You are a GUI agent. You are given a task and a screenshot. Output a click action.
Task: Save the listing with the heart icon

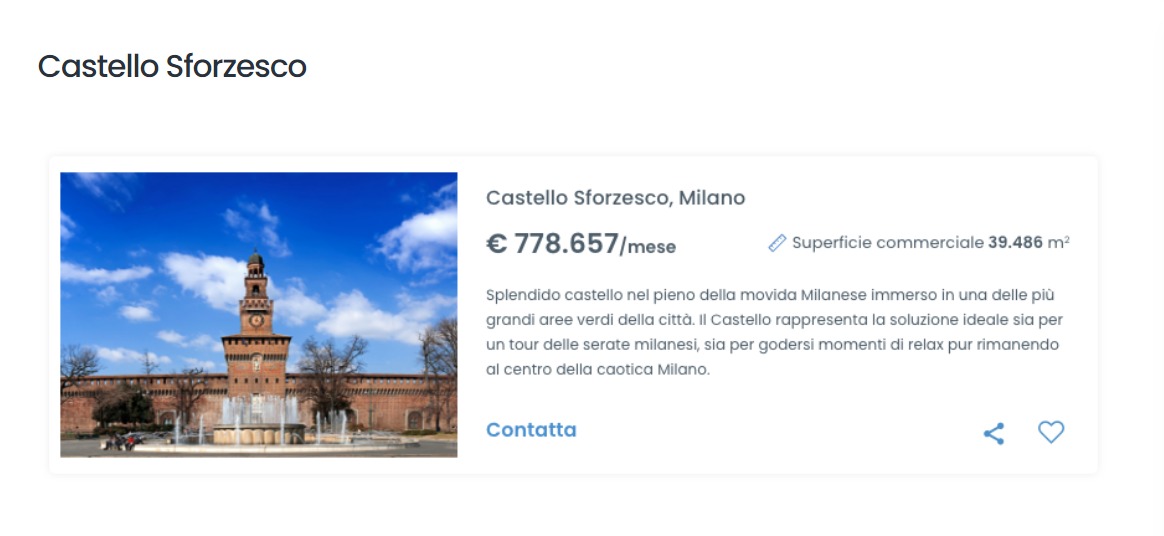(x=1050, y=432)
